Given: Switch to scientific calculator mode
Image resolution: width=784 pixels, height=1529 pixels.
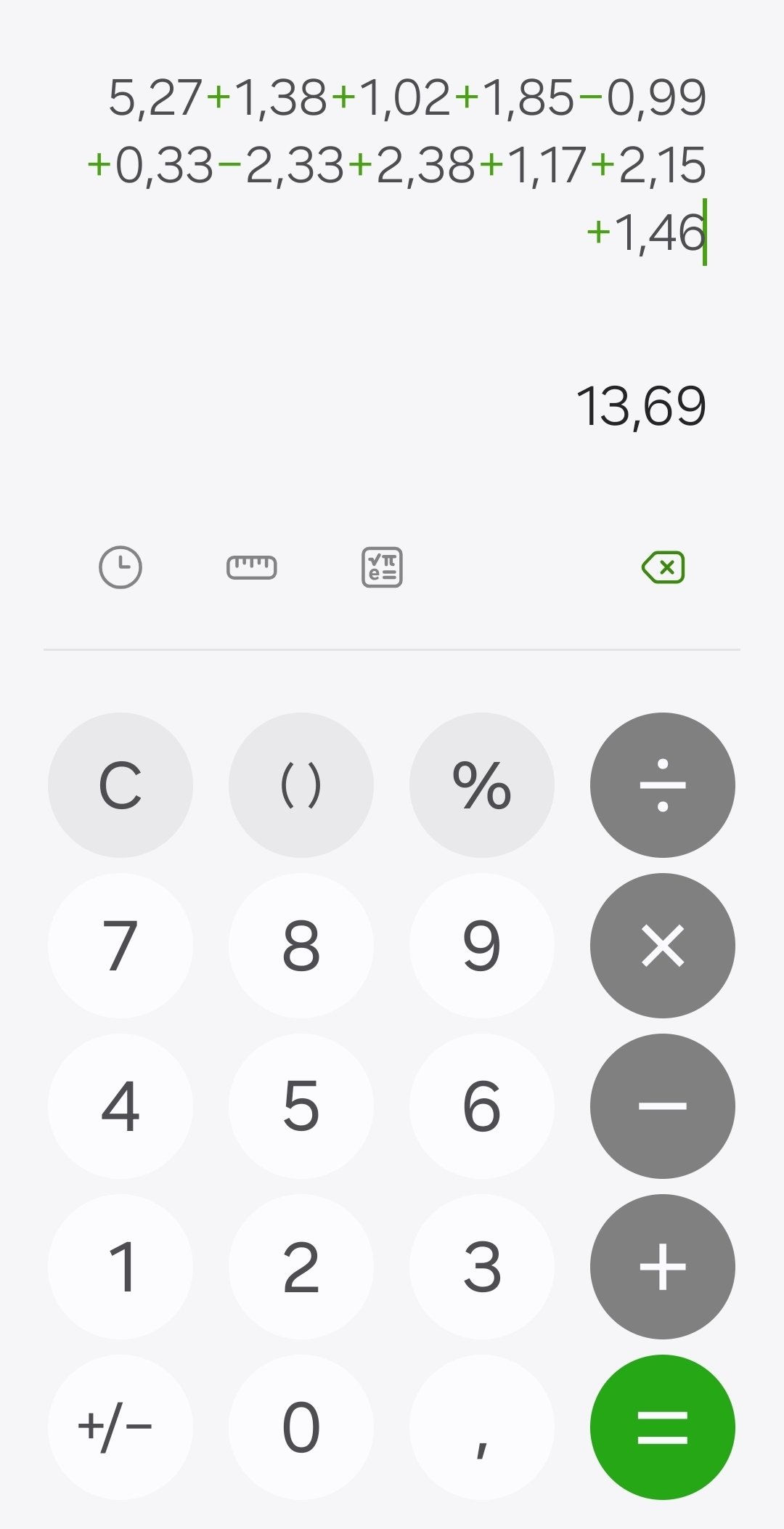Looking at the screenshot, I should tap(382, 567).
